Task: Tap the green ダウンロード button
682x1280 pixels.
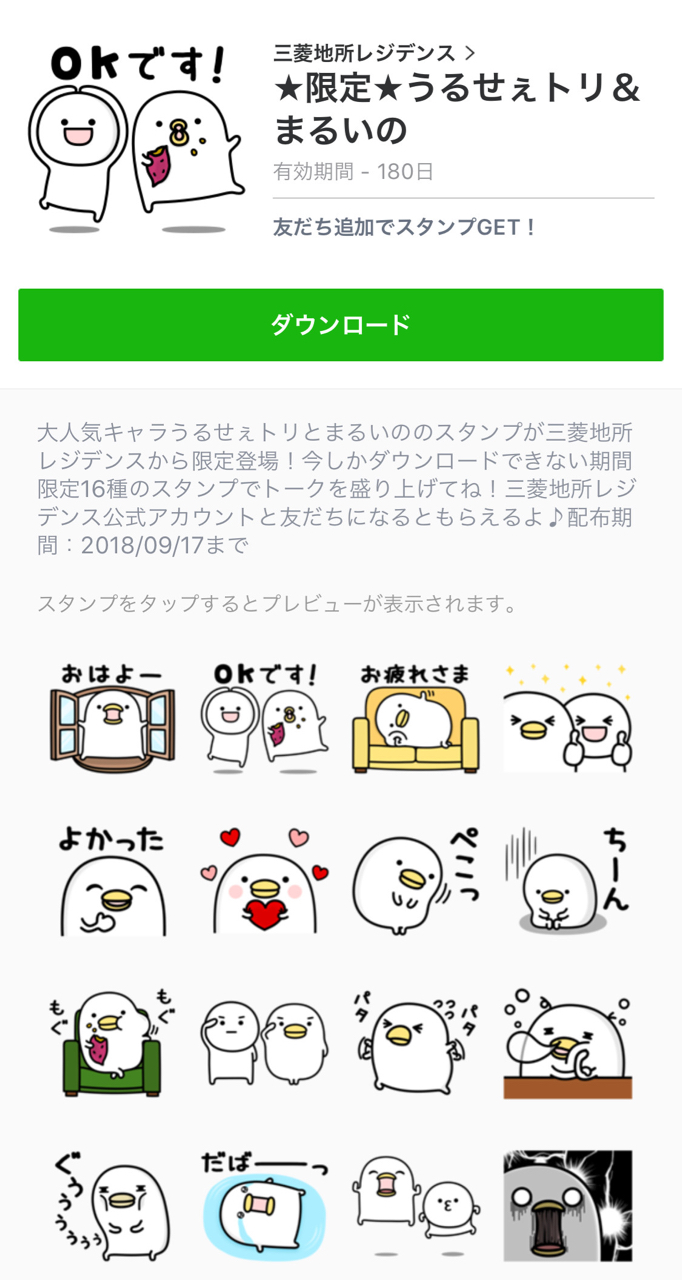Action: pos(340,325)
